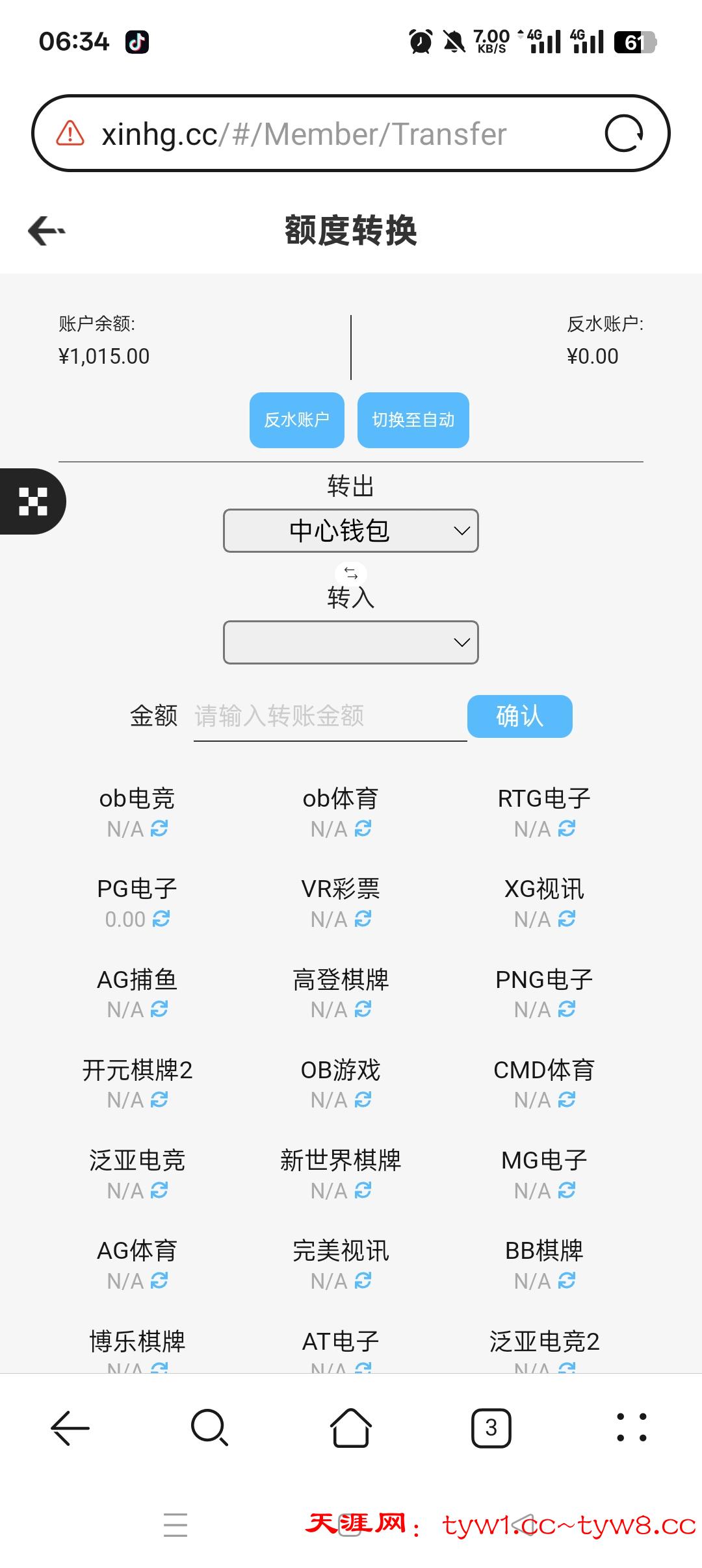This screenshot has width=702, height=1568.
Task: Click the swap direction arrows between 转出 and 转入
Action: pyautogui.click(x=350, y=573)
